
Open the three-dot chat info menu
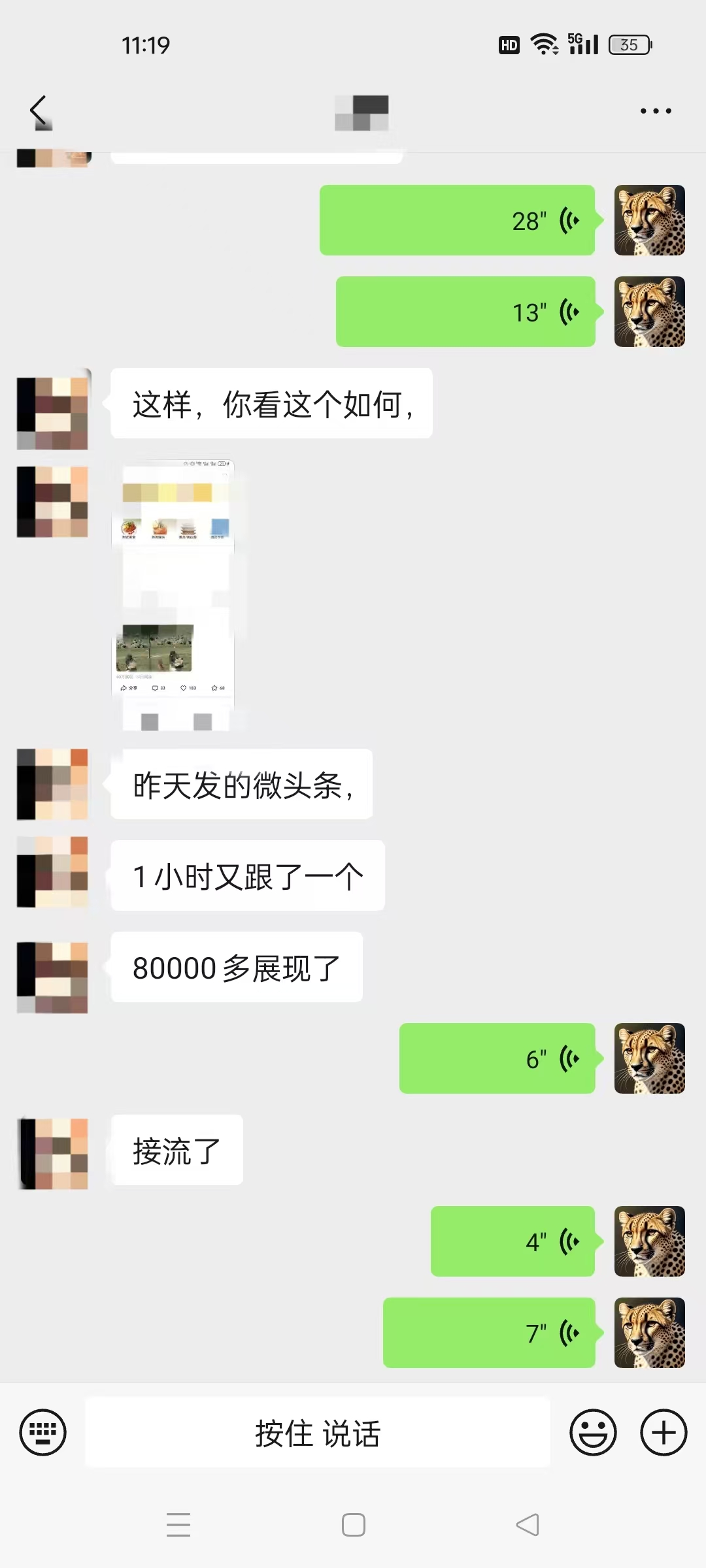point(655,111)
